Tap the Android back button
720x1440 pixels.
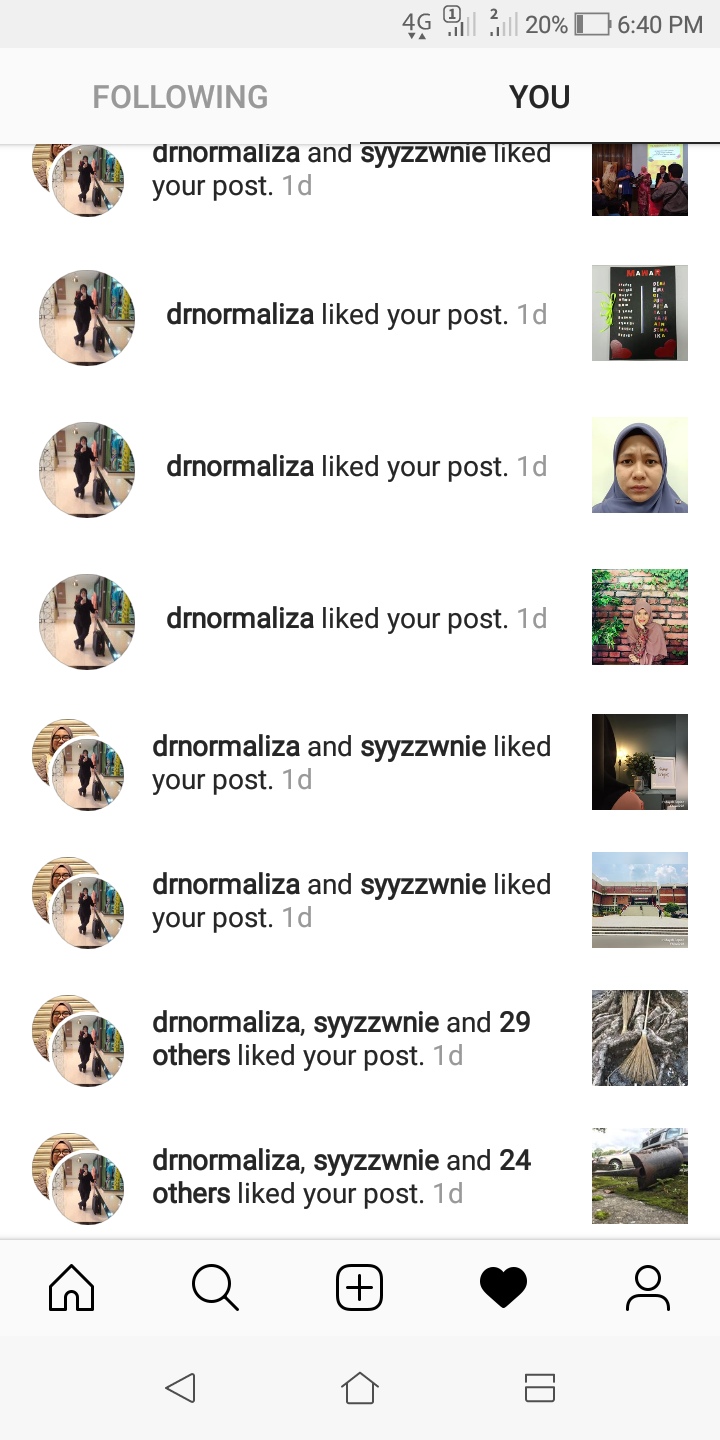point(180,1388)
